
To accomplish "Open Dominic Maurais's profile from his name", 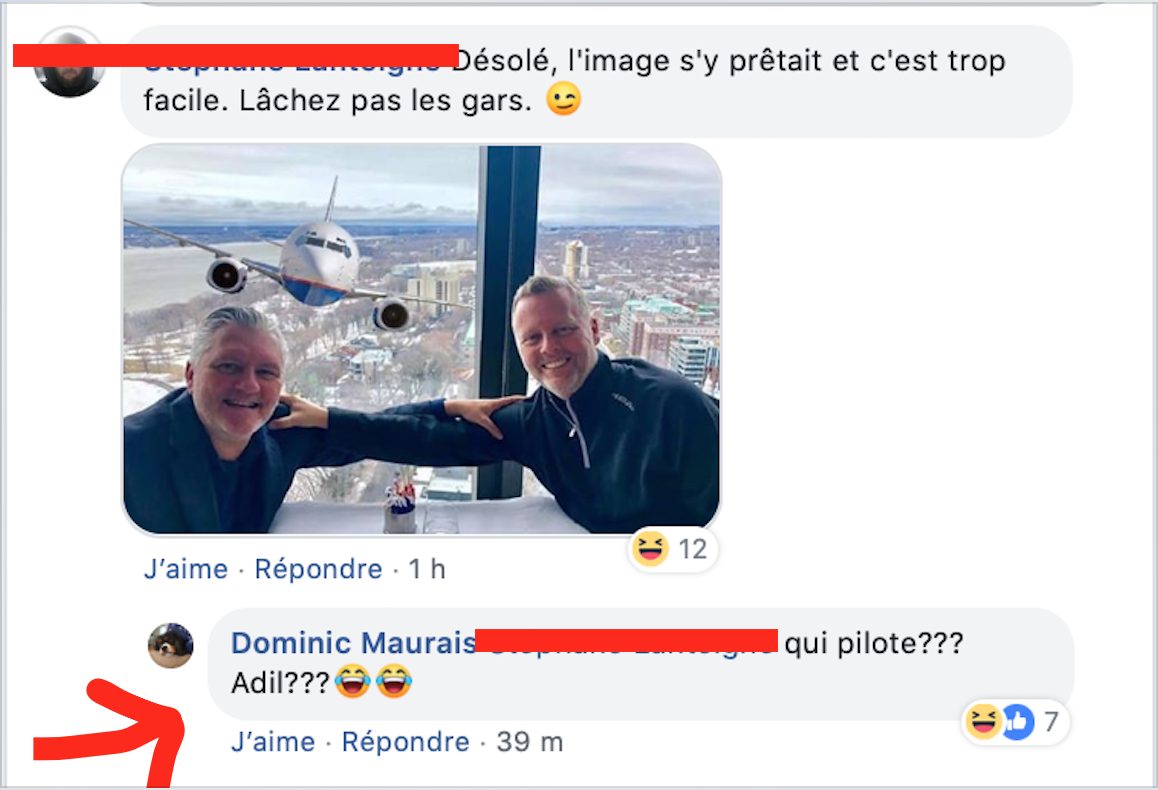I will (352, 643).
